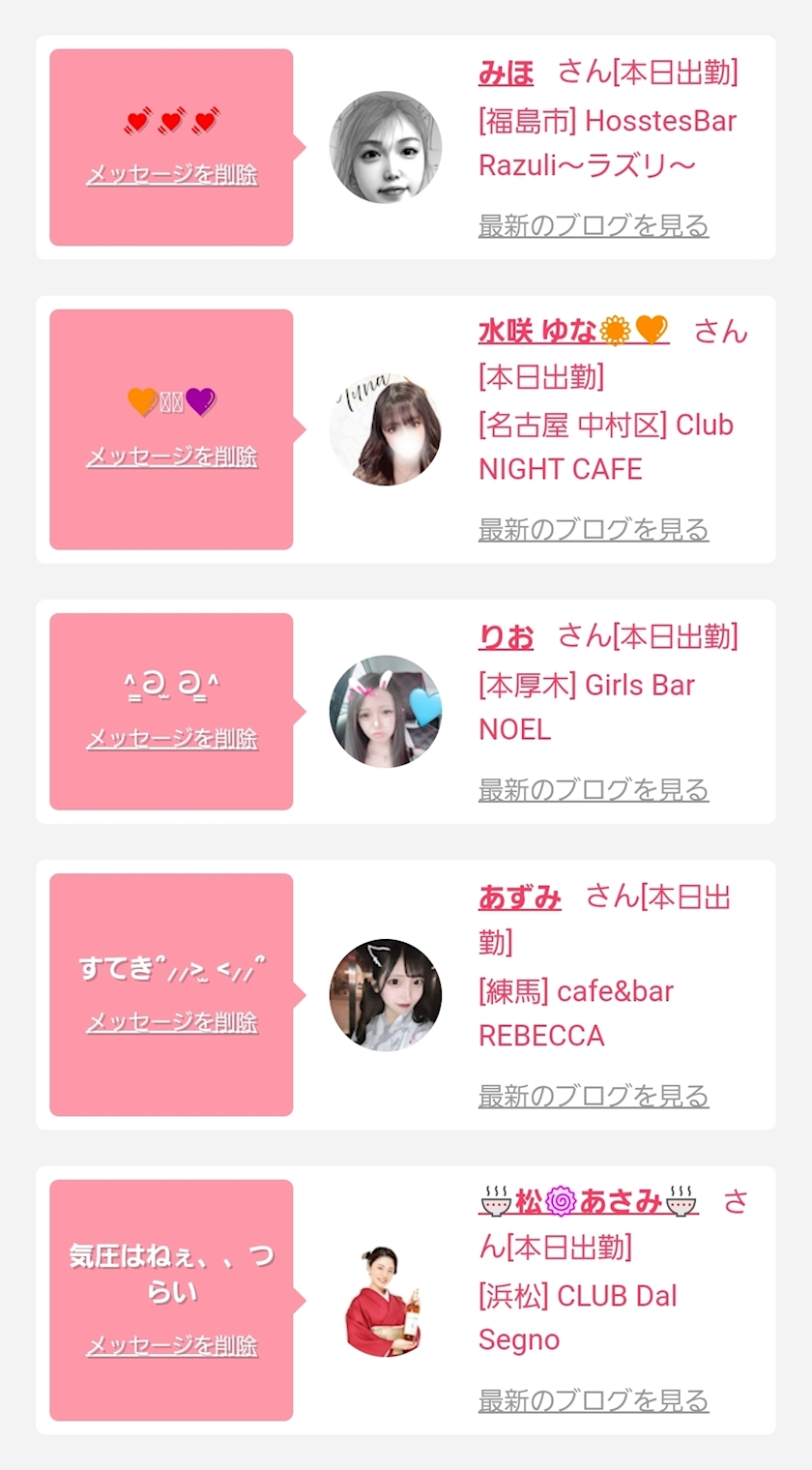Image resolution: width=812 pixels, height=1470 pixels.
Task: View あずみ's latest blog
Action: tap(594, 1096)
